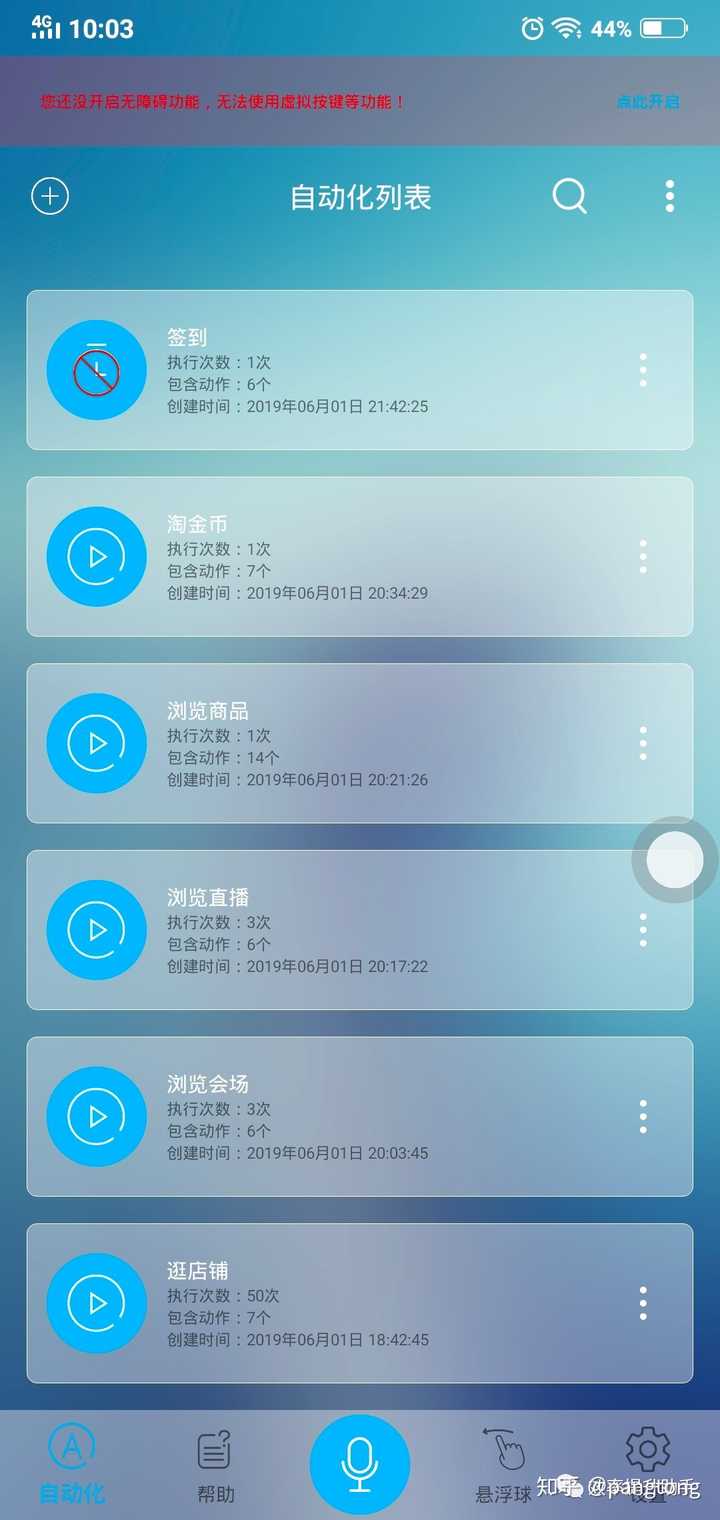Tap the floating assistive ball

(x=675, y=860)
